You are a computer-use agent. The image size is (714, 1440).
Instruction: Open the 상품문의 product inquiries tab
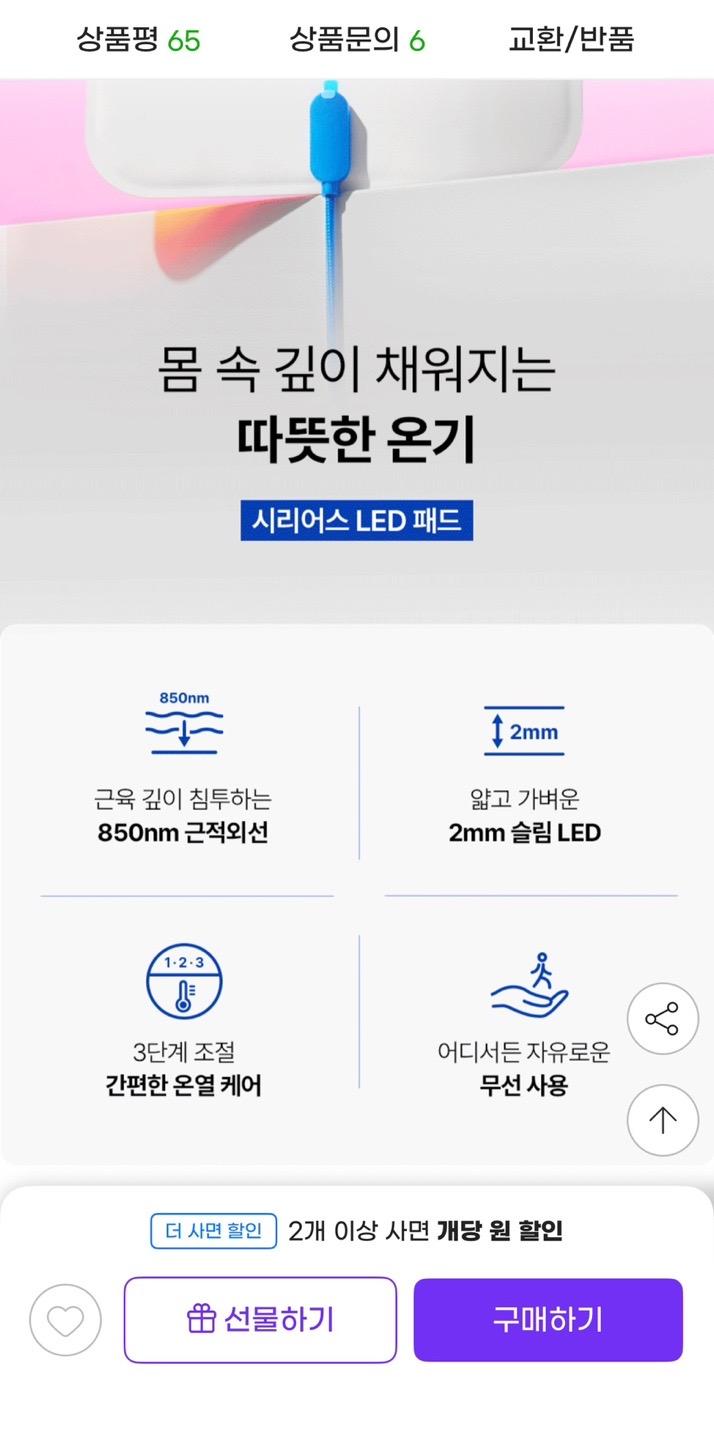pyautogui.click(x=357, y=40)
